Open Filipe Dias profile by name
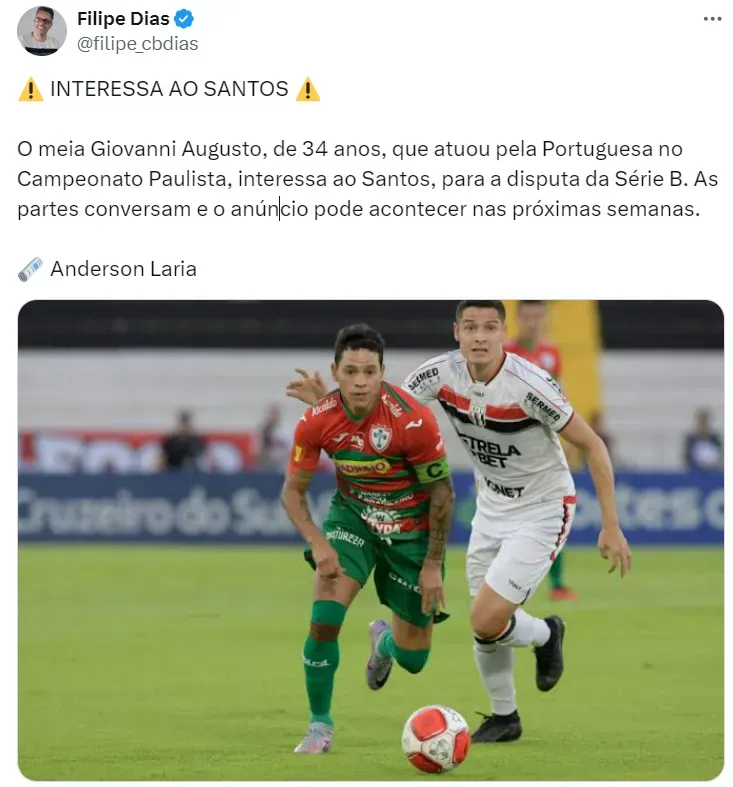733x787 pixels. (x=122, y=18)
